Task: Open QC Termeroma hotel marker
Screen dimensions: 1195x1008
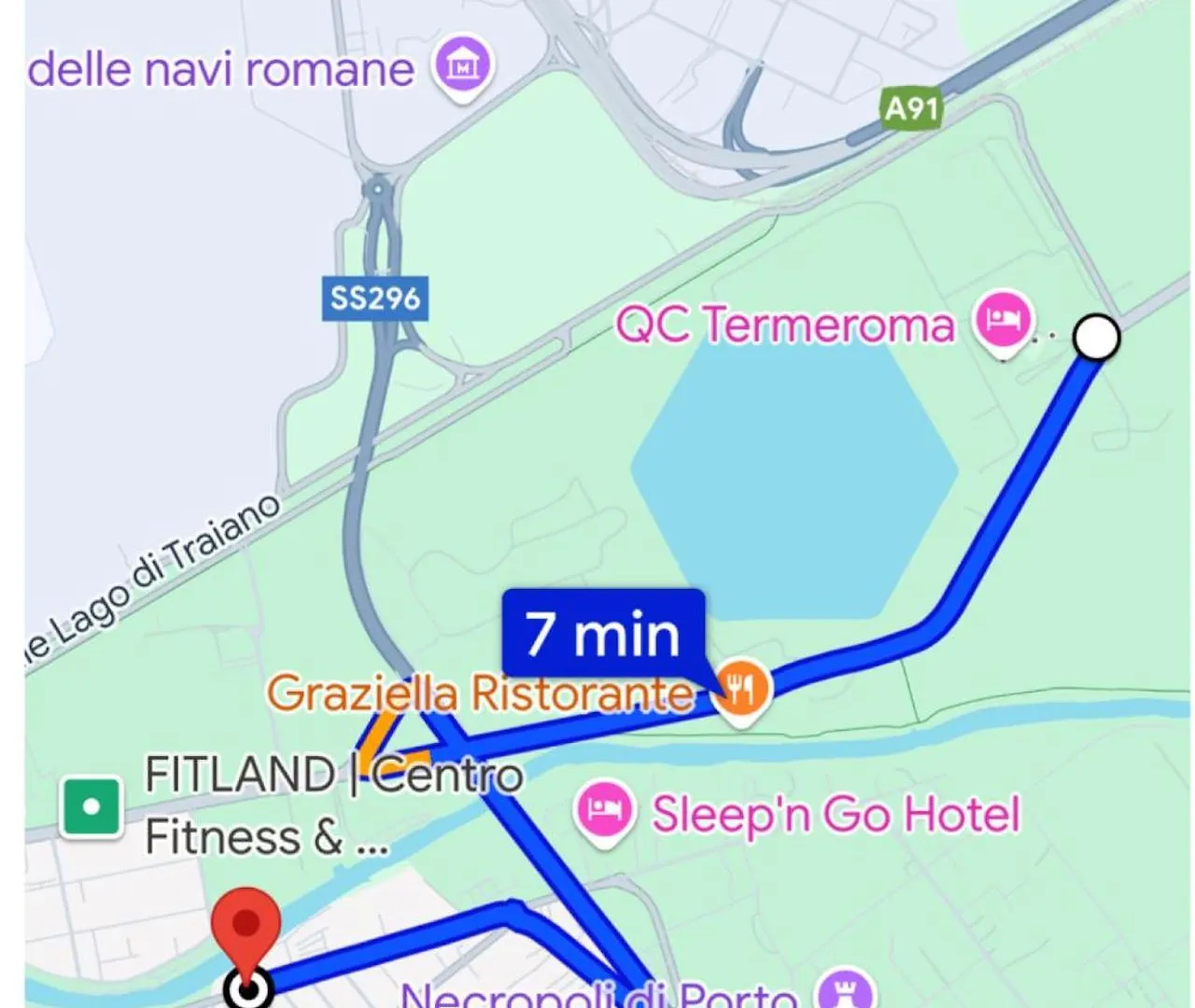Action: coord(1003,320)
